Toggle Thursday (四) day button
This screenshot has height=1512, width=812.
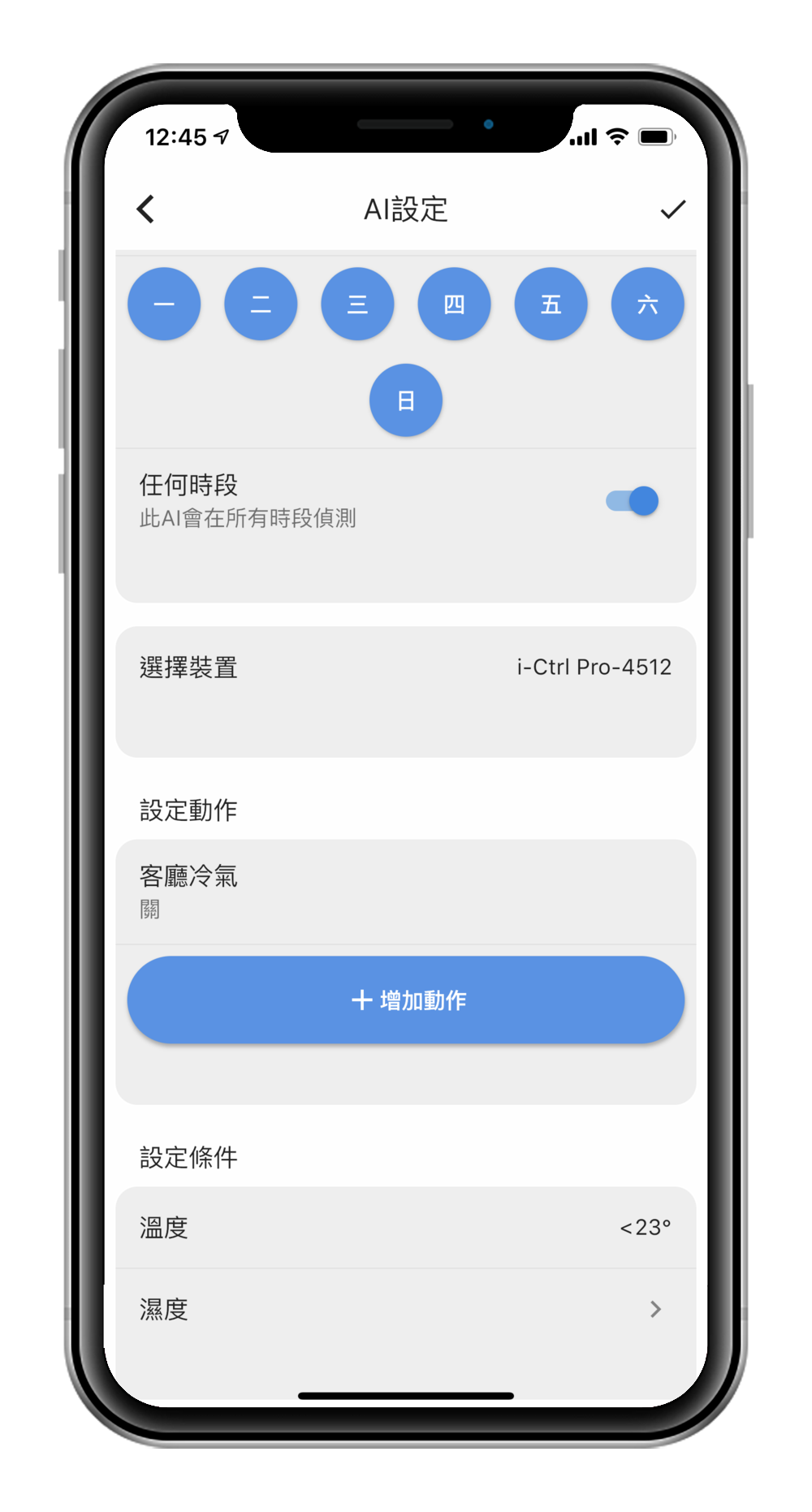[454, 305]
